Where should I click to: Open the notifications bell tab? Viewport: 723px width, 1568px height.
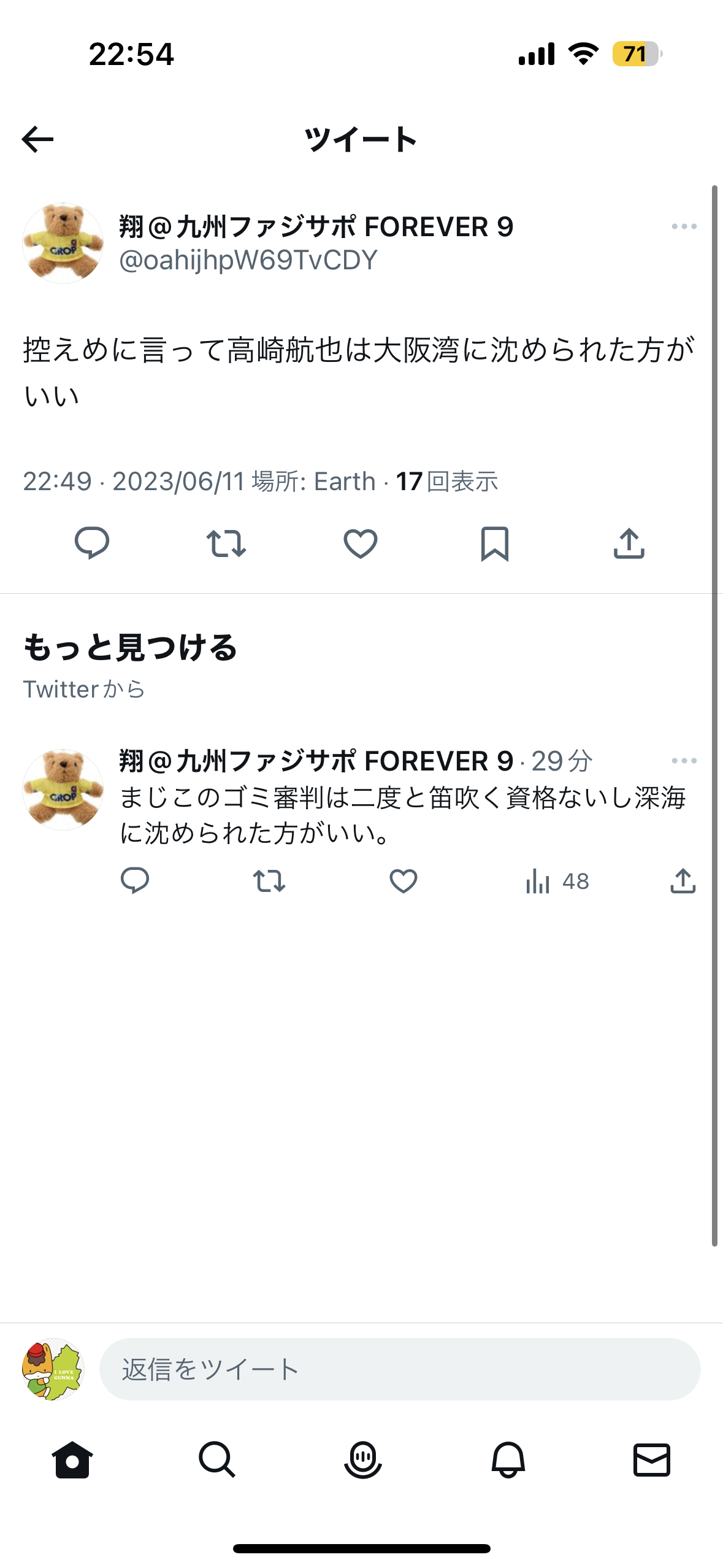508,1459
